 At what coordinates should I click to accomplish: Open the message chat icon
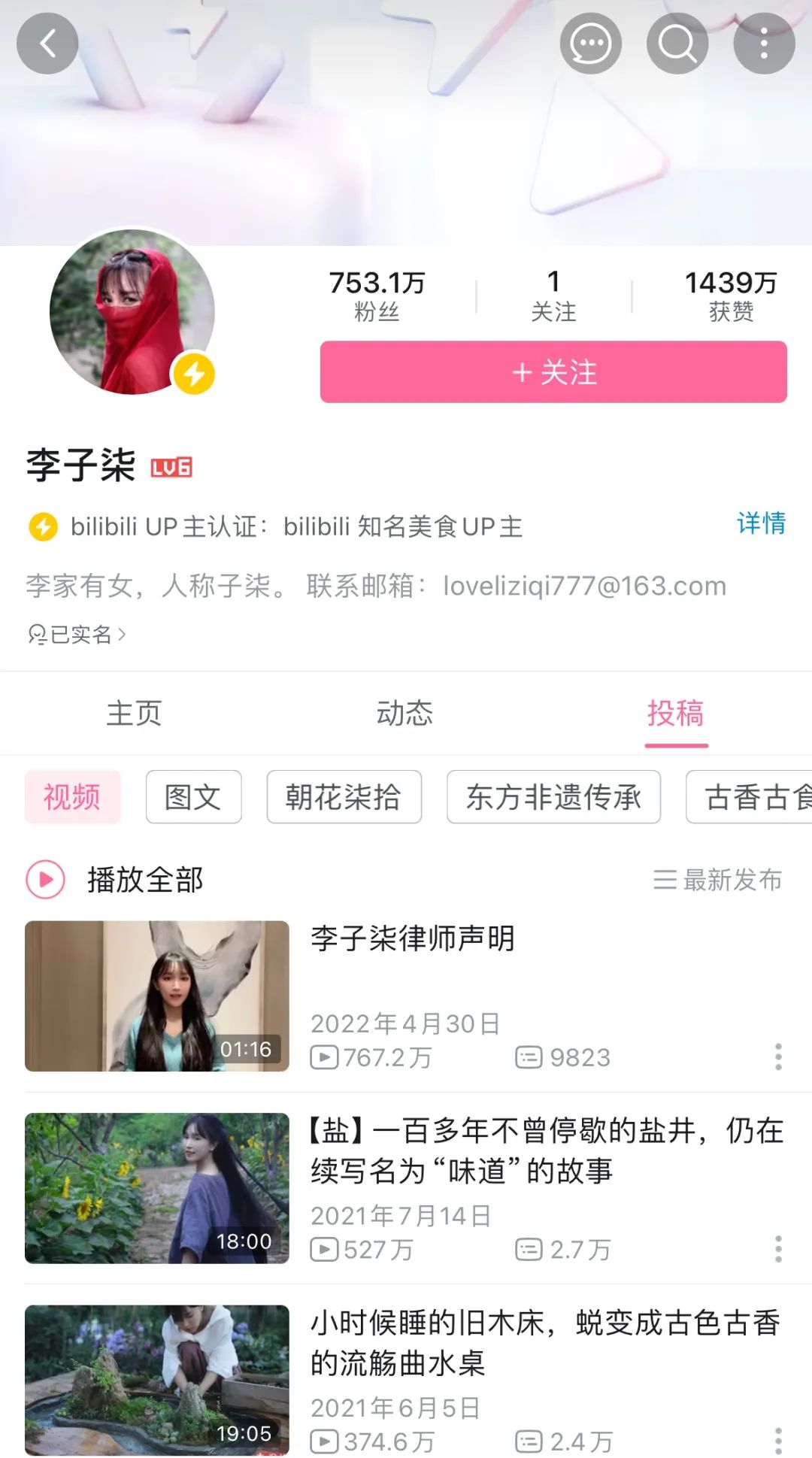pyautogui.click(x=590, y=44)
